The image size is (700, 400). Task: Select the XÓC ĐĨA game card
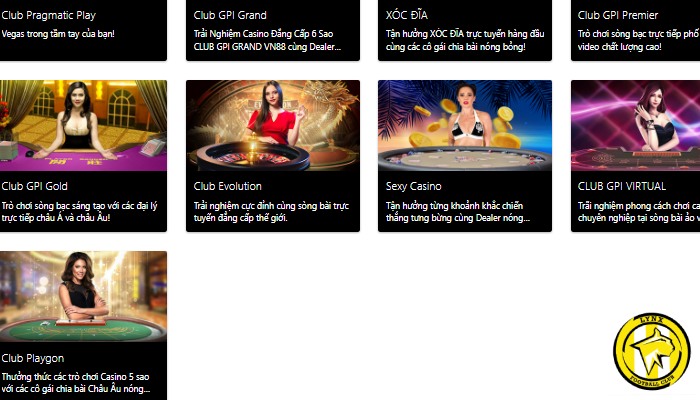pos(464,25)
